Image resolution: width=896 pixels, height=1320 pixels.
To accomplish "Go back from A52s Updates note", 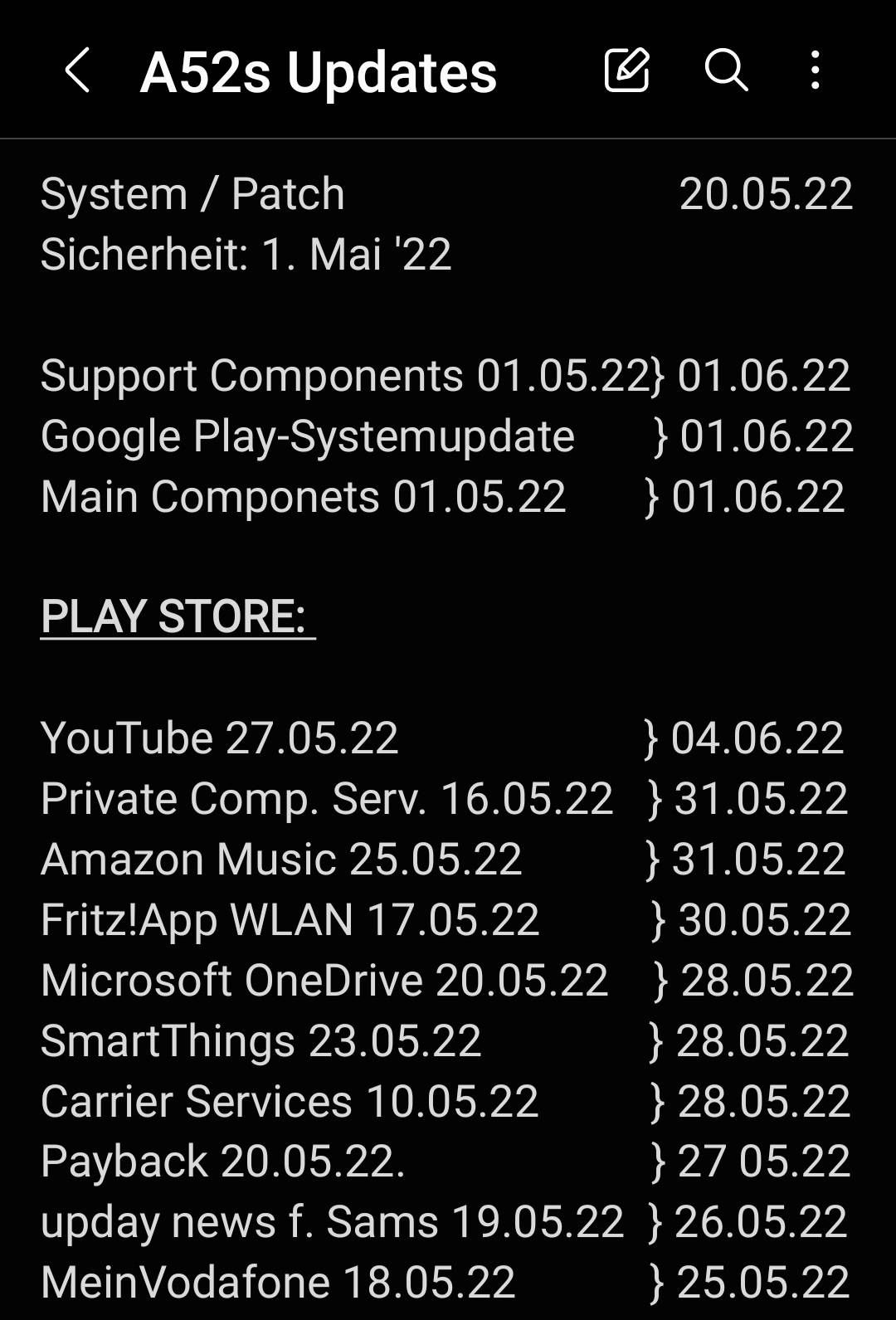I will point(77,70).
